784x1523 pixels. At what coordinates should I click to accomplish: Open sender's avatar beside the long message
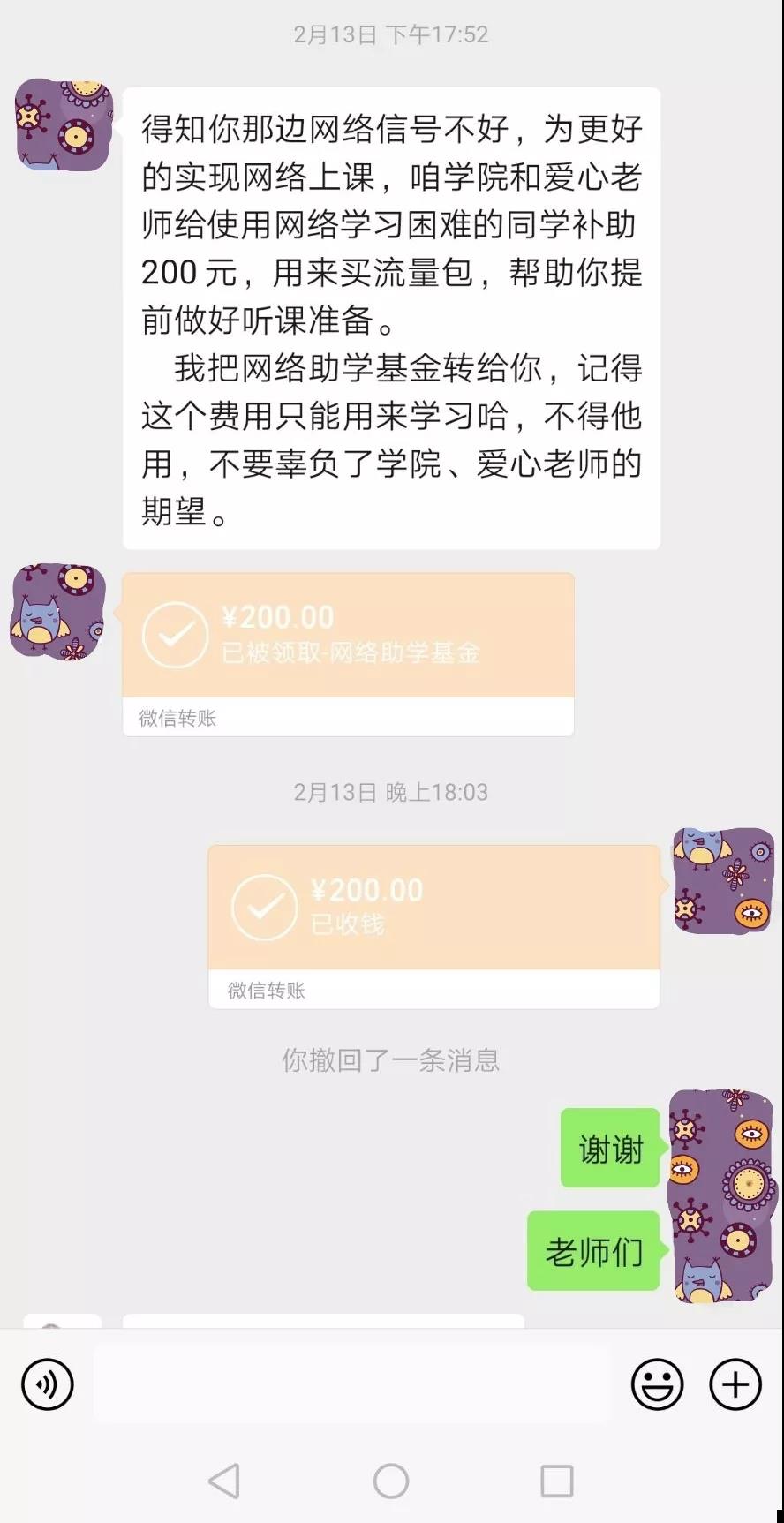pos(64,124)
